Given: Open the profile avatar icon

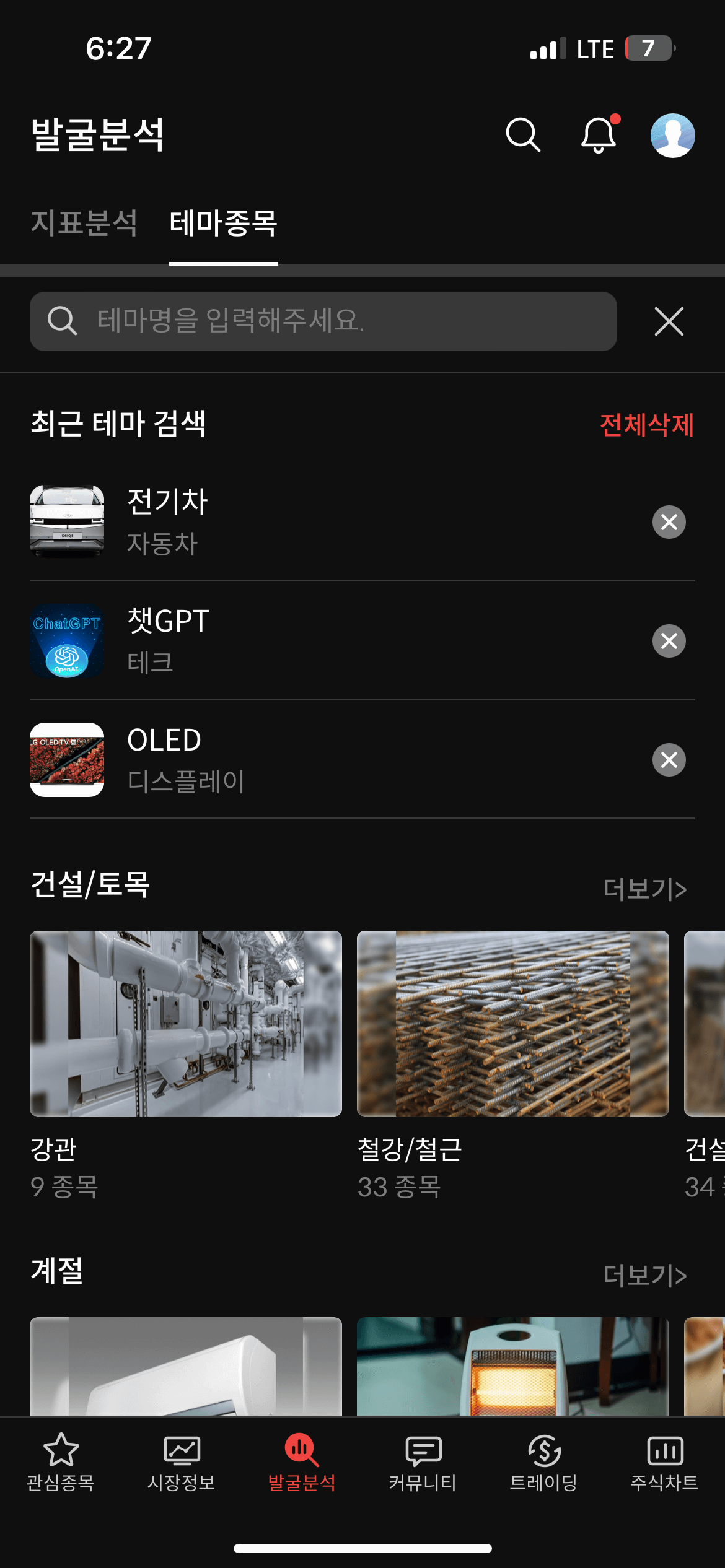Looking at the screenshot, I should click(673, 135).
